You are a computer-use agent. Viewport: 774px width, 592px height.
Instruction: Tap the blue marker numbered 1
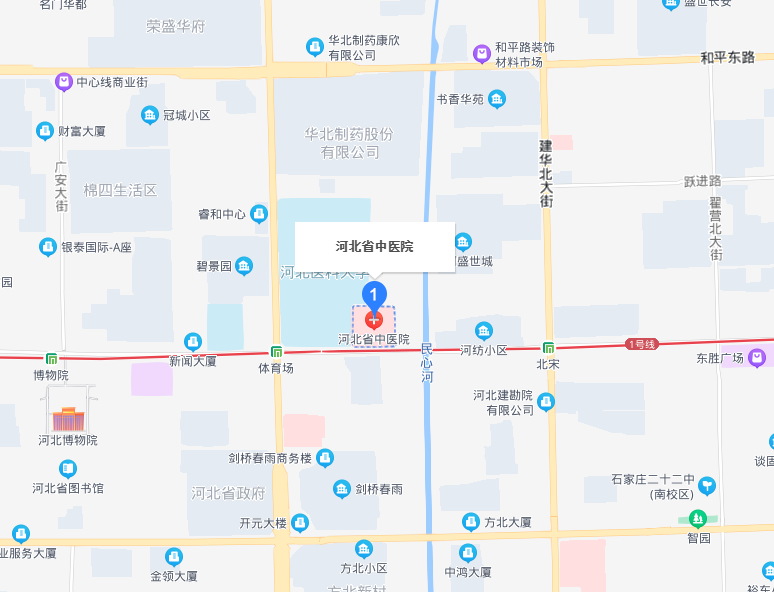(x=374, y=294)
